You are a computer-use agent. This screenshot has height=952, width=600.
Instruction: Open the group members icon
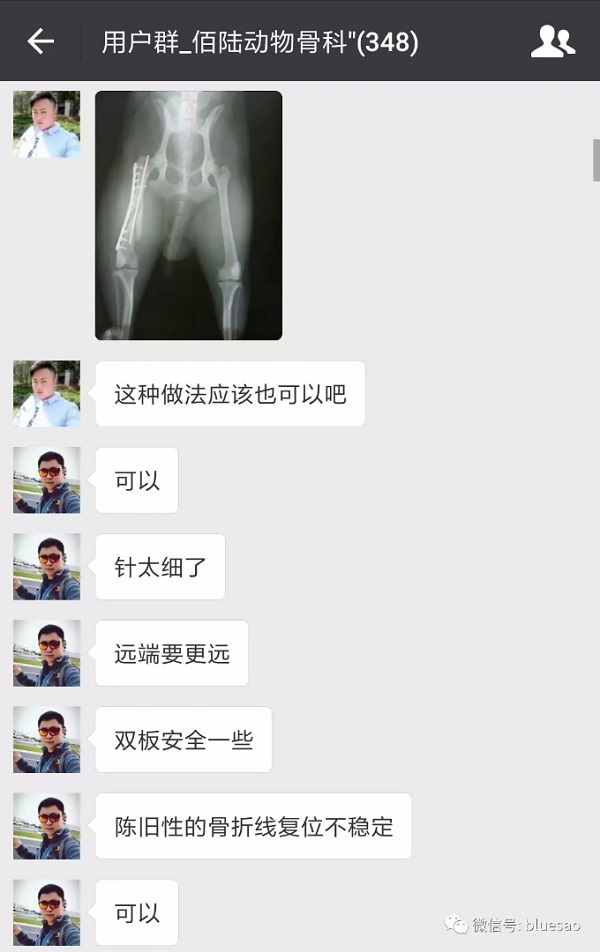[x=552, y=41]
